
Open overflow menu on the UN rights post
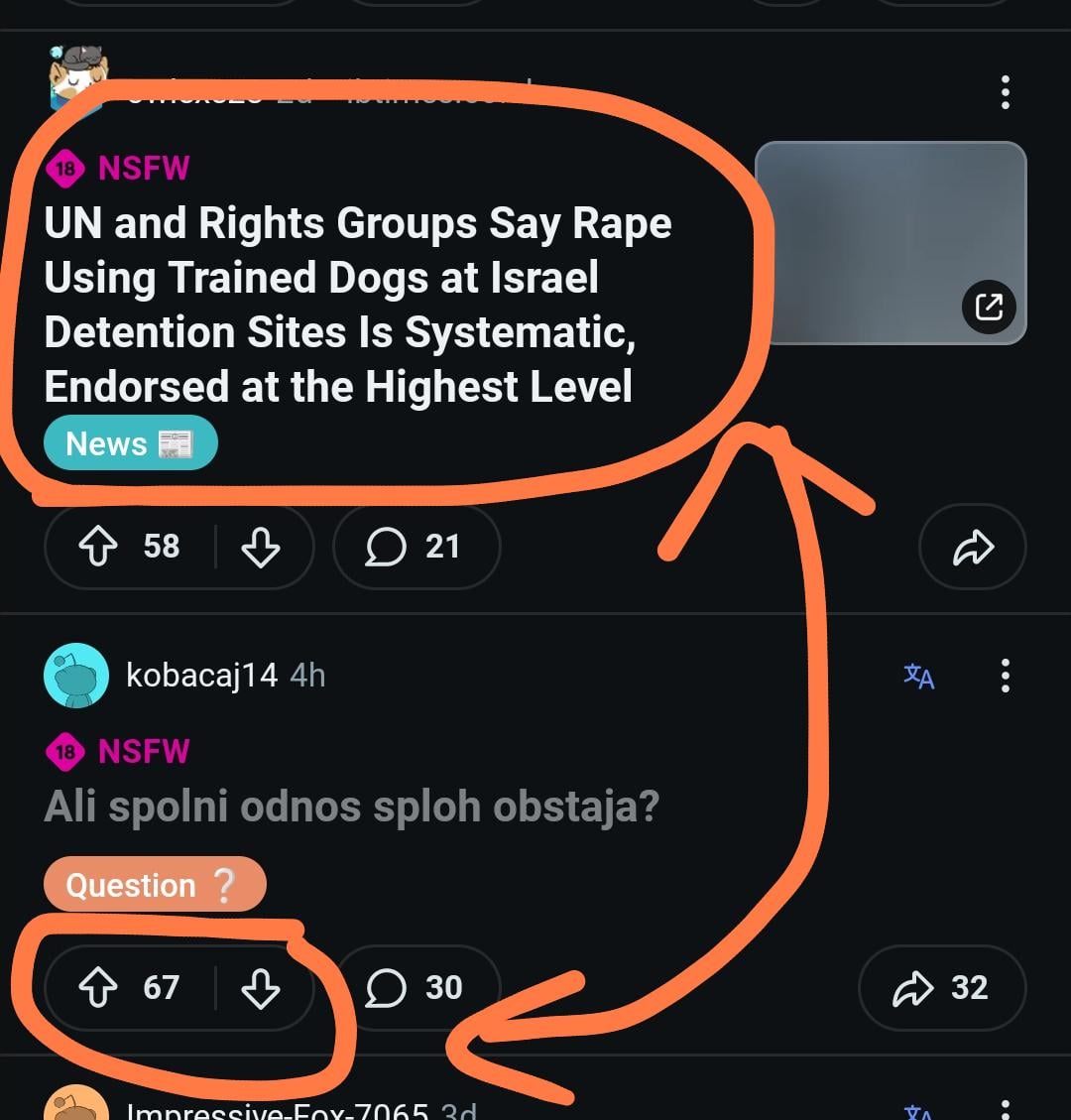[1005, 92]
